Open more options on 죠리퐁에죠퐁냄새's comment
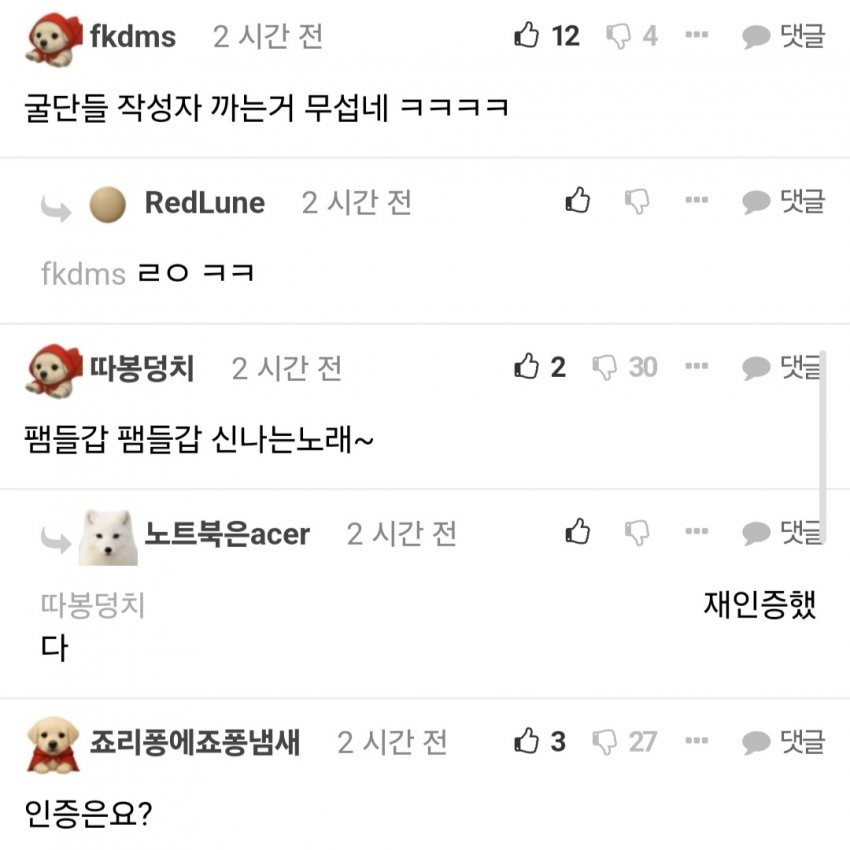The image size is (850, 850). tap(697, 742)
